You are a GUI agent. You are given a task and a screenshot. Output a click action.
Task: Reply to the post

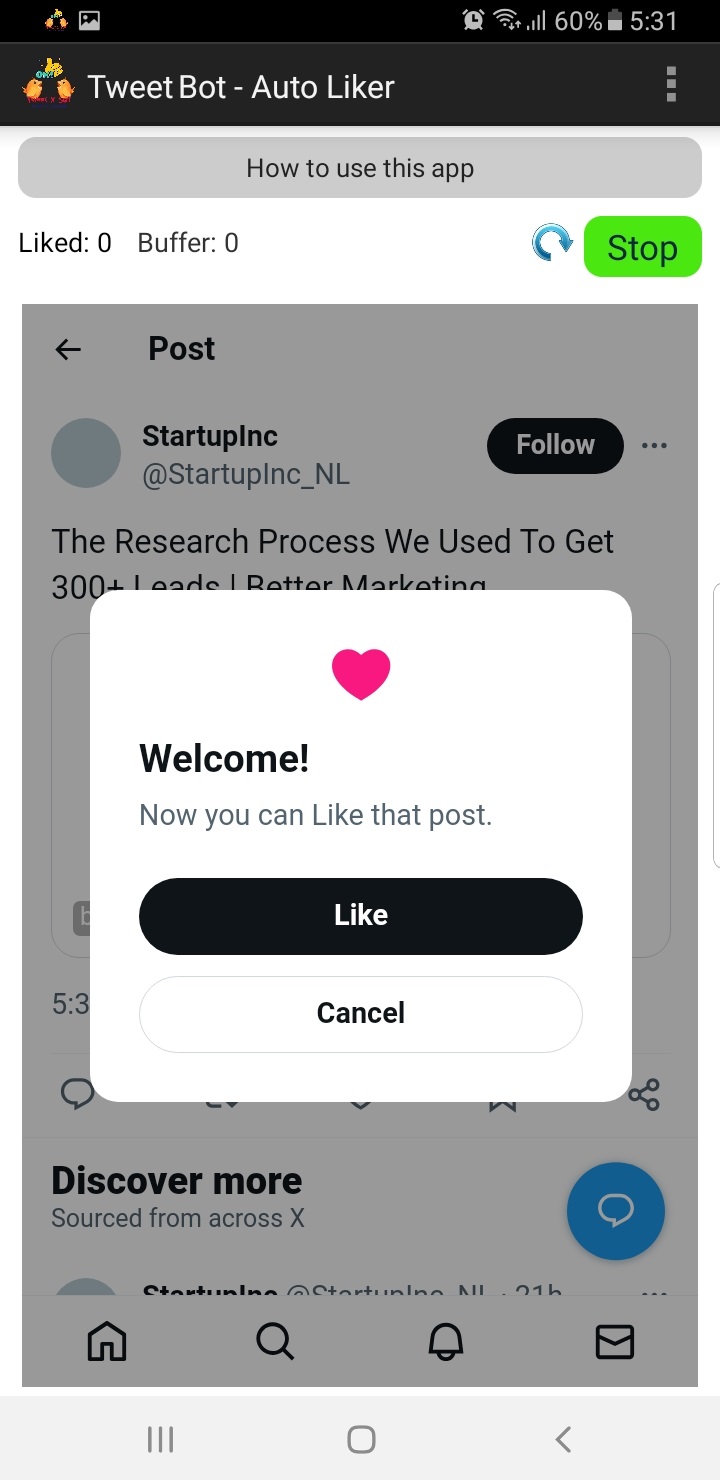pos(77,1095)
